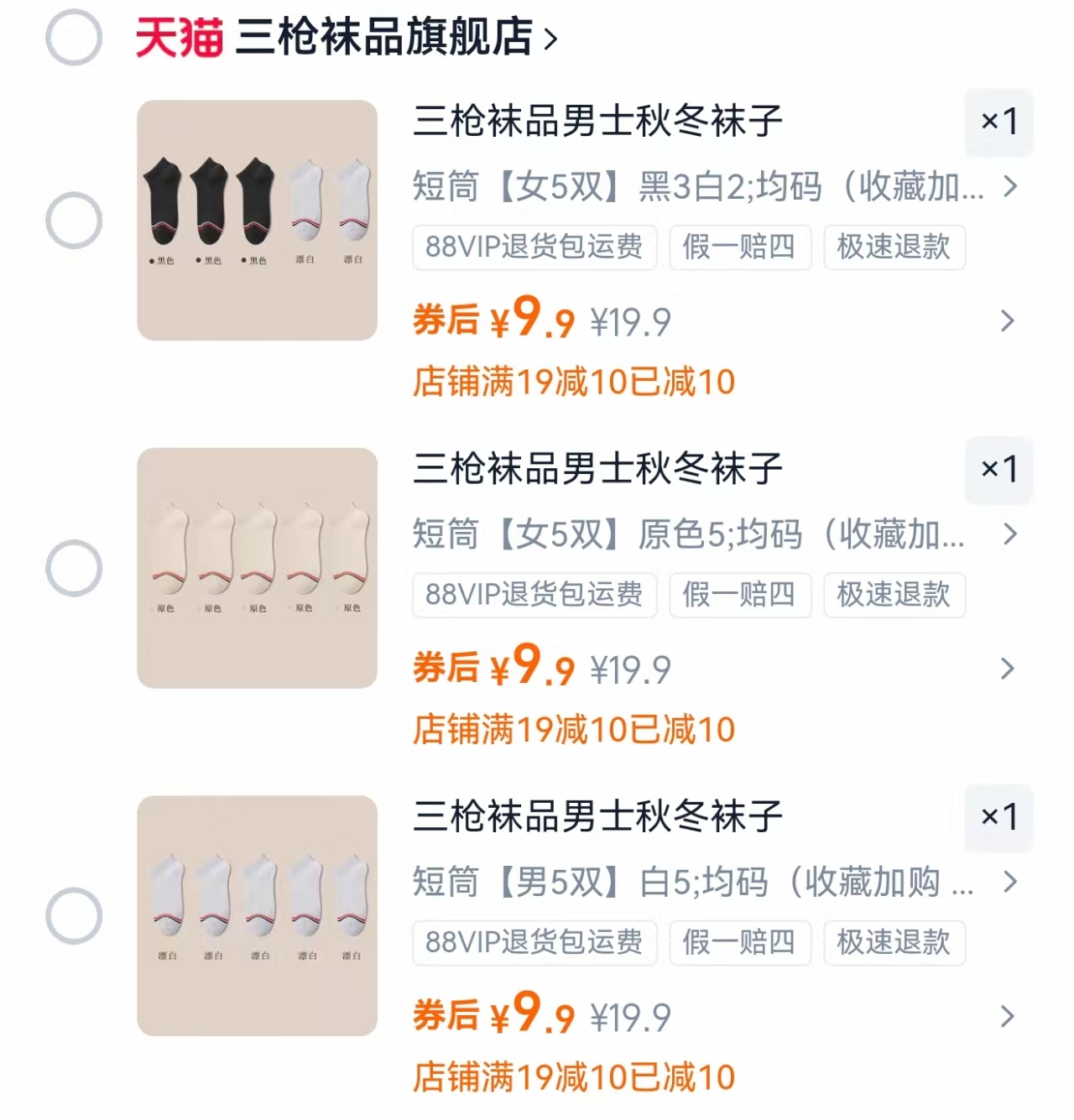Click the ×1 quantity indicator on first item
The width and height of the screenshot is (1074, 1120).
click(x=998, y=122)
